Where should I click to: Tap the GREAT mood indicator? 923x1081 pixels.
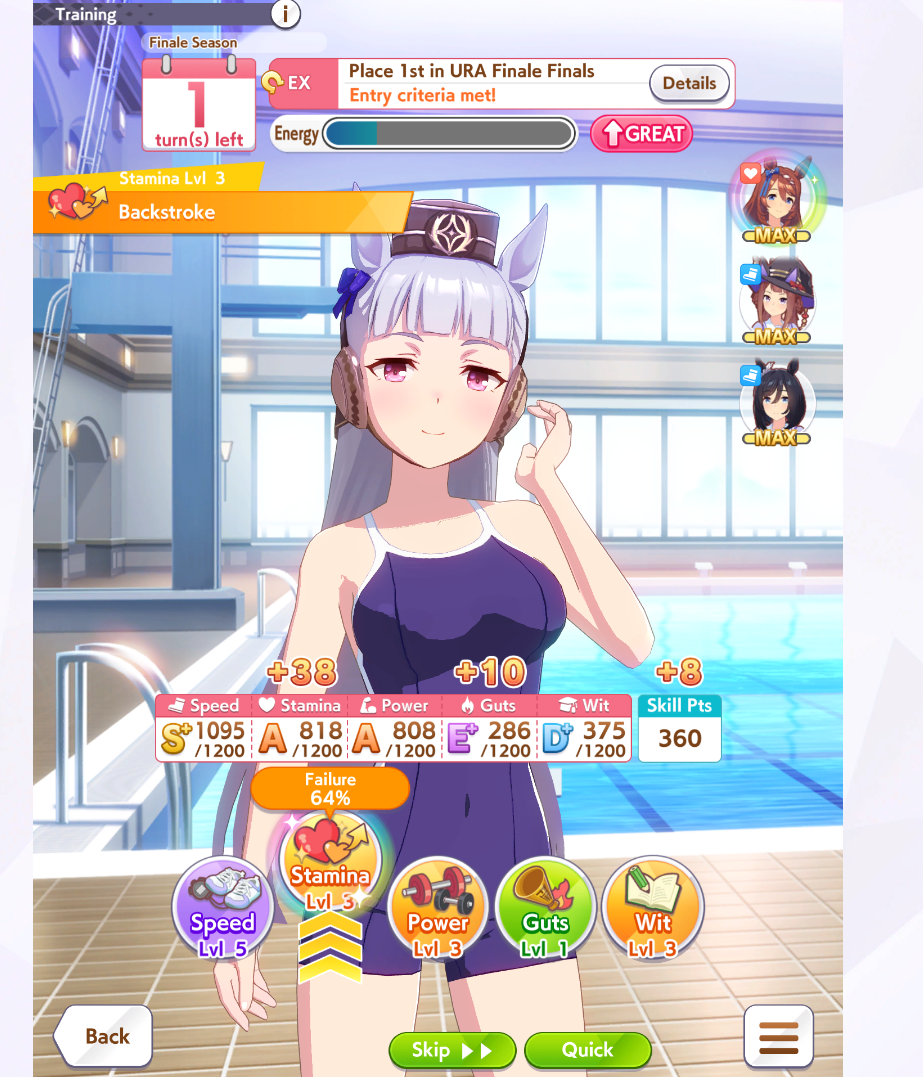641,134
